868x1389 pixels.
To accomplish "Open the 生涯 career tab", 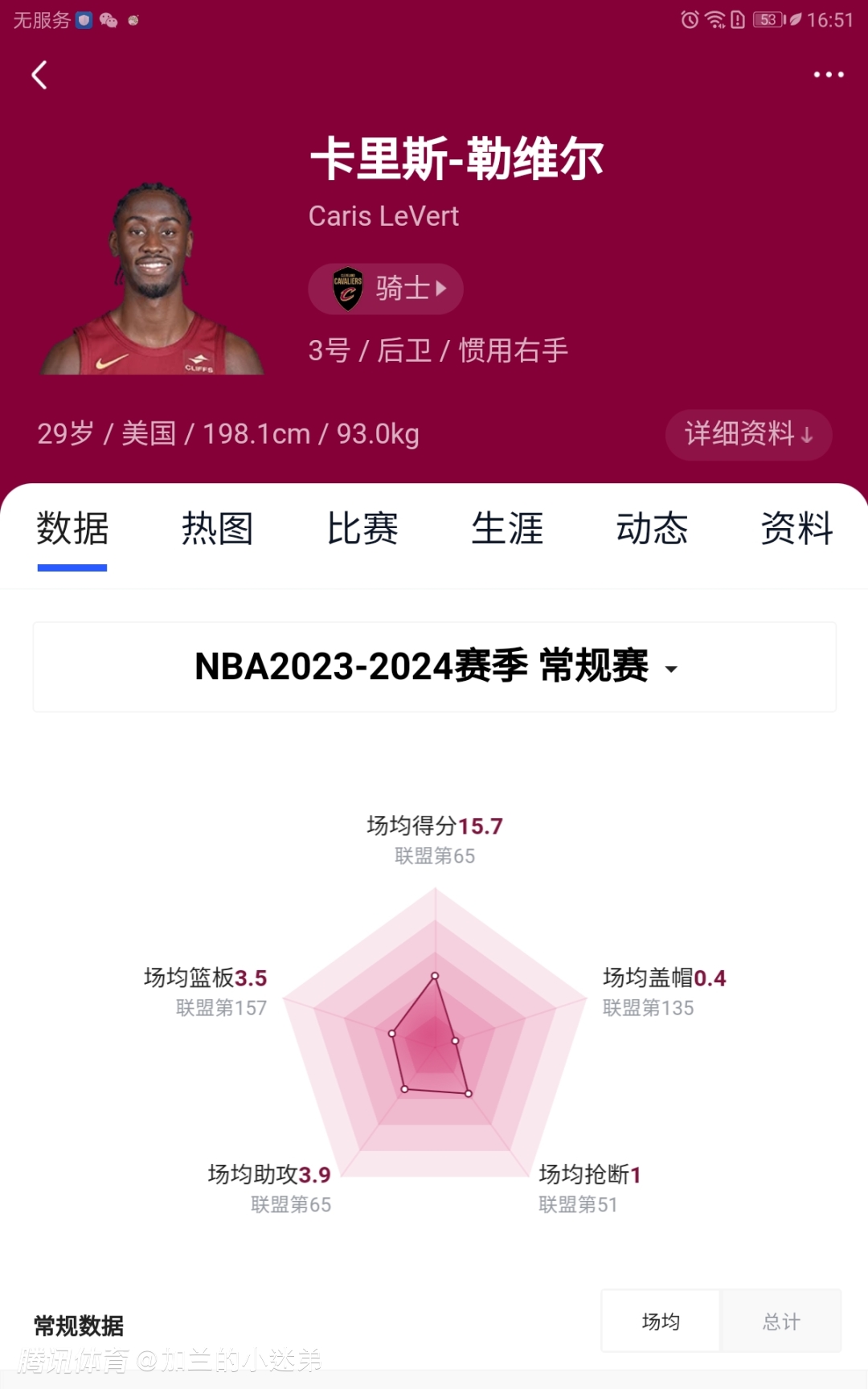I will pyautogui.click(x=507, y=529).
